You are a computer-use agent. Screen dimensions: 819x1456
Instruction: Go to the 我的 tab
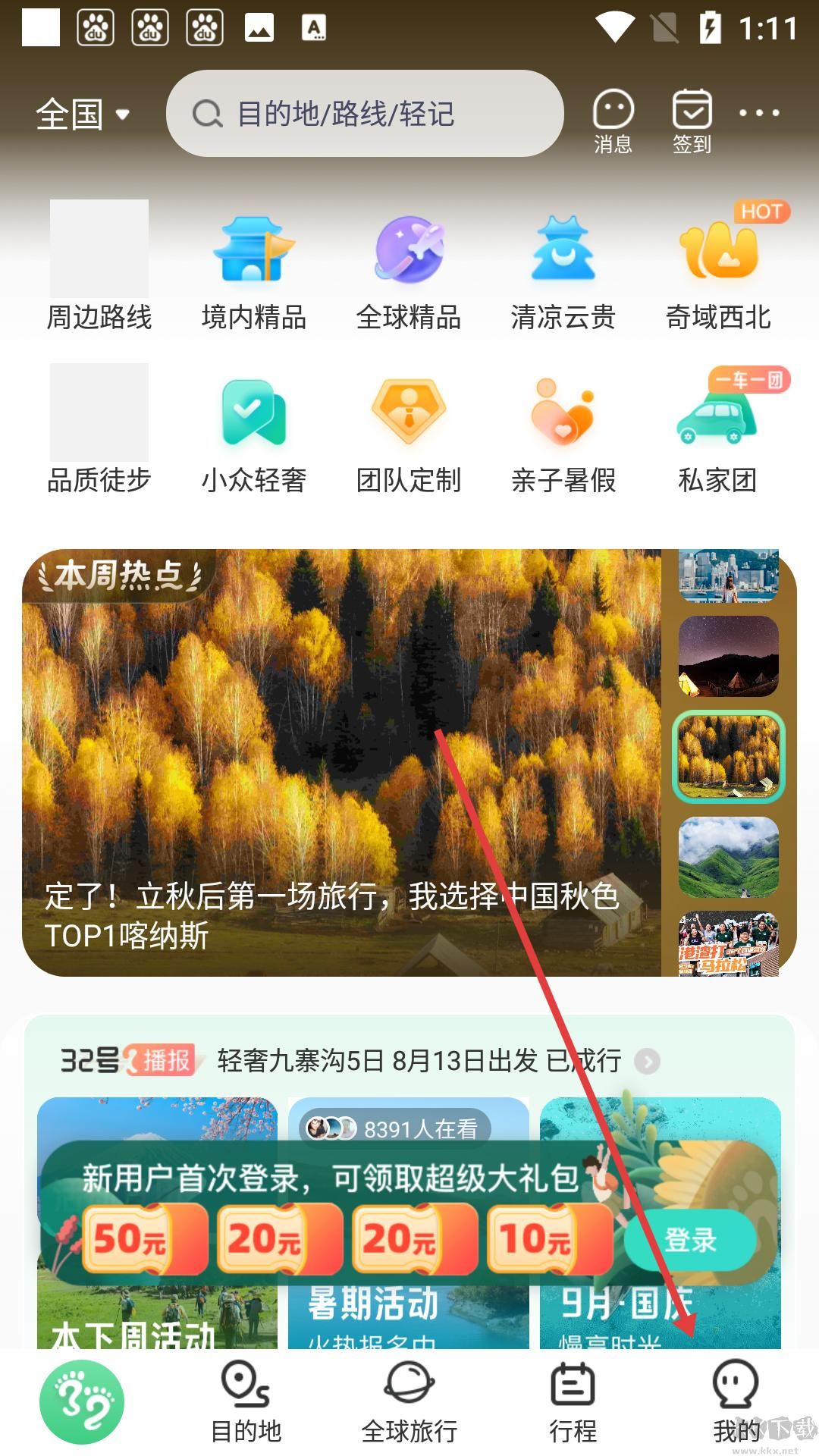click(x=736, y=1403)
